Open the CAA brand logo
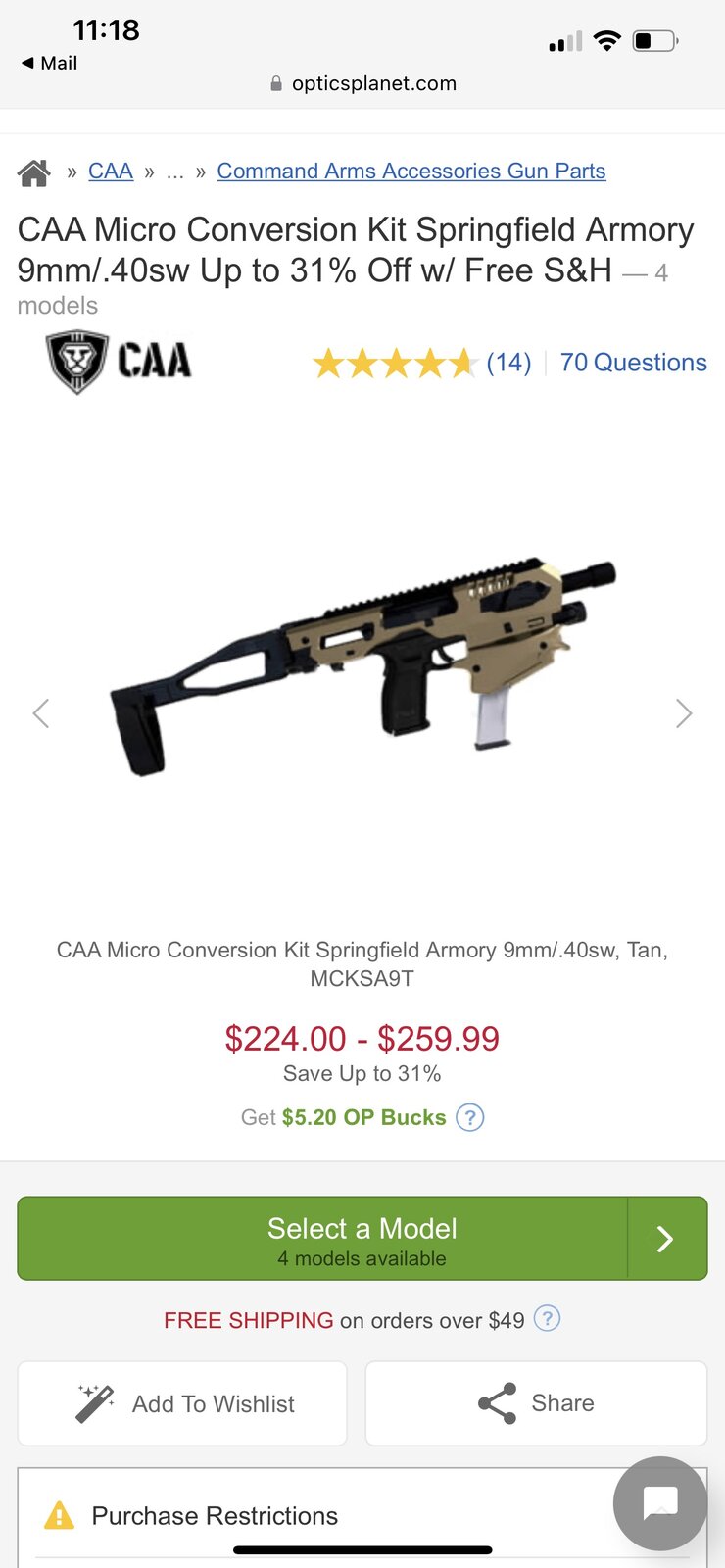This screenshot has width=725, height=1568. pyautogui.click(x=119, y=362)
